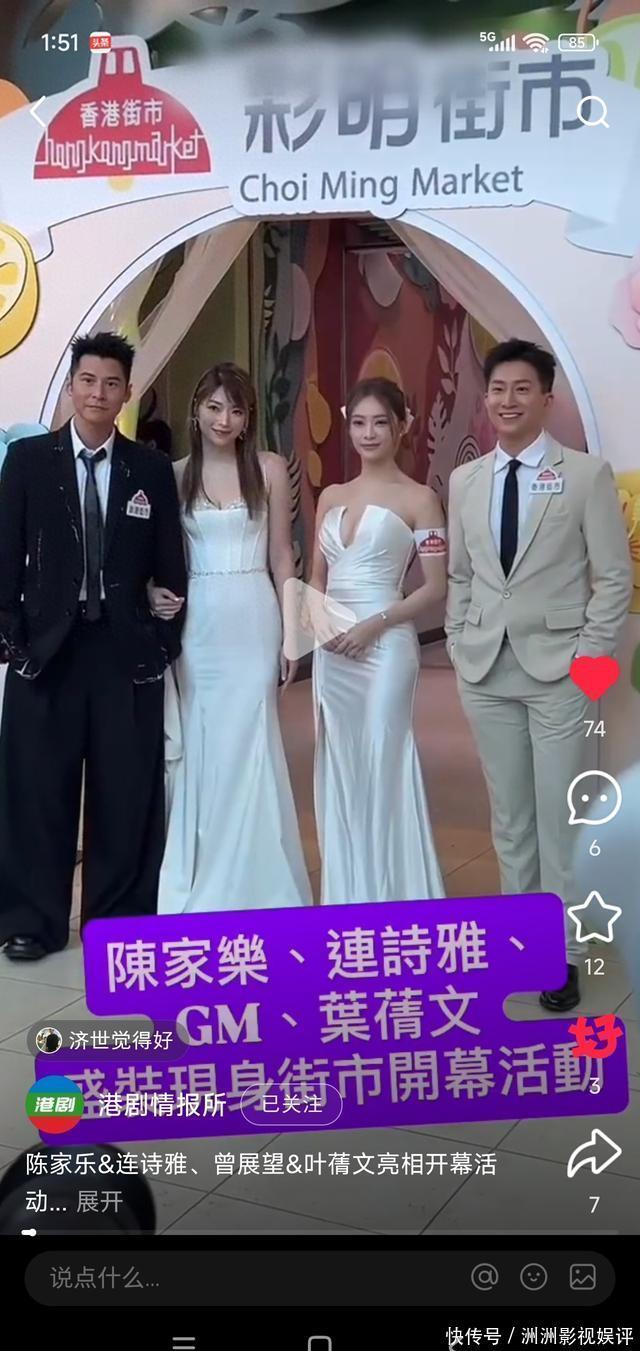
Task: Go back using the top-left arrow
Action: click(x=38, y=111)
